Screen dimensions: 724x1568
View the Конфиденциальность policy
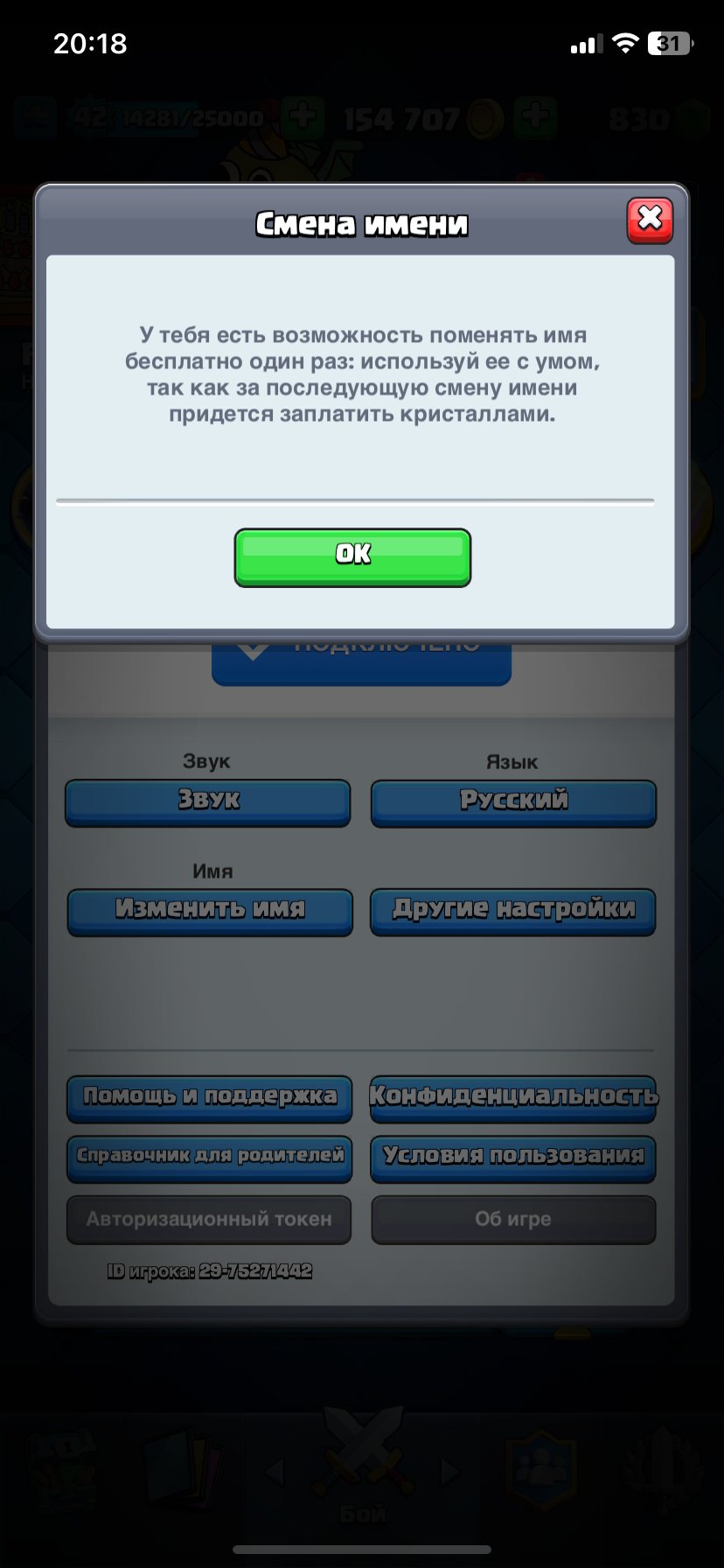[x=513, y=1097]
